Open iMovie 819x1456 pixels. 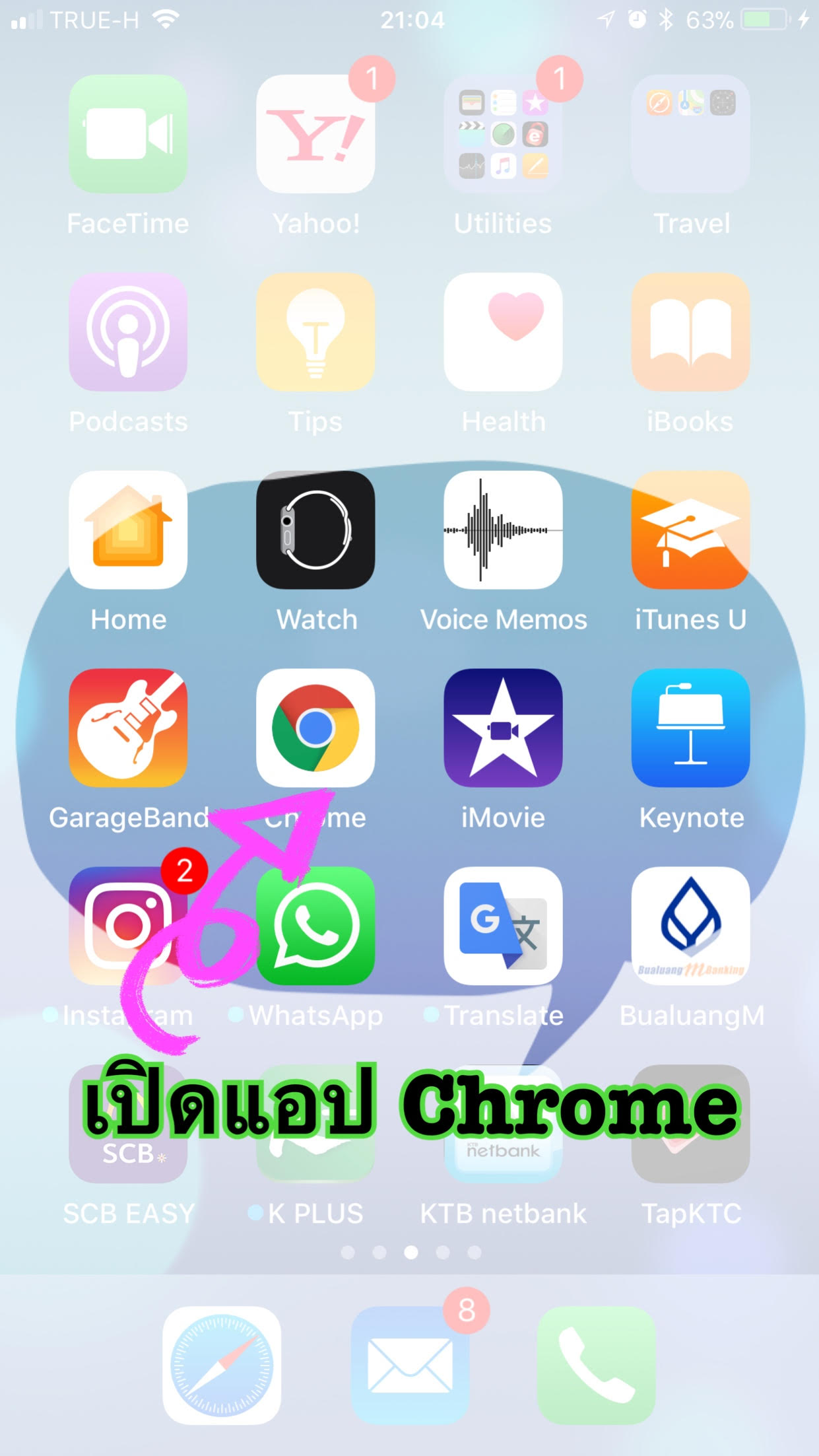(x=503, y=728)
